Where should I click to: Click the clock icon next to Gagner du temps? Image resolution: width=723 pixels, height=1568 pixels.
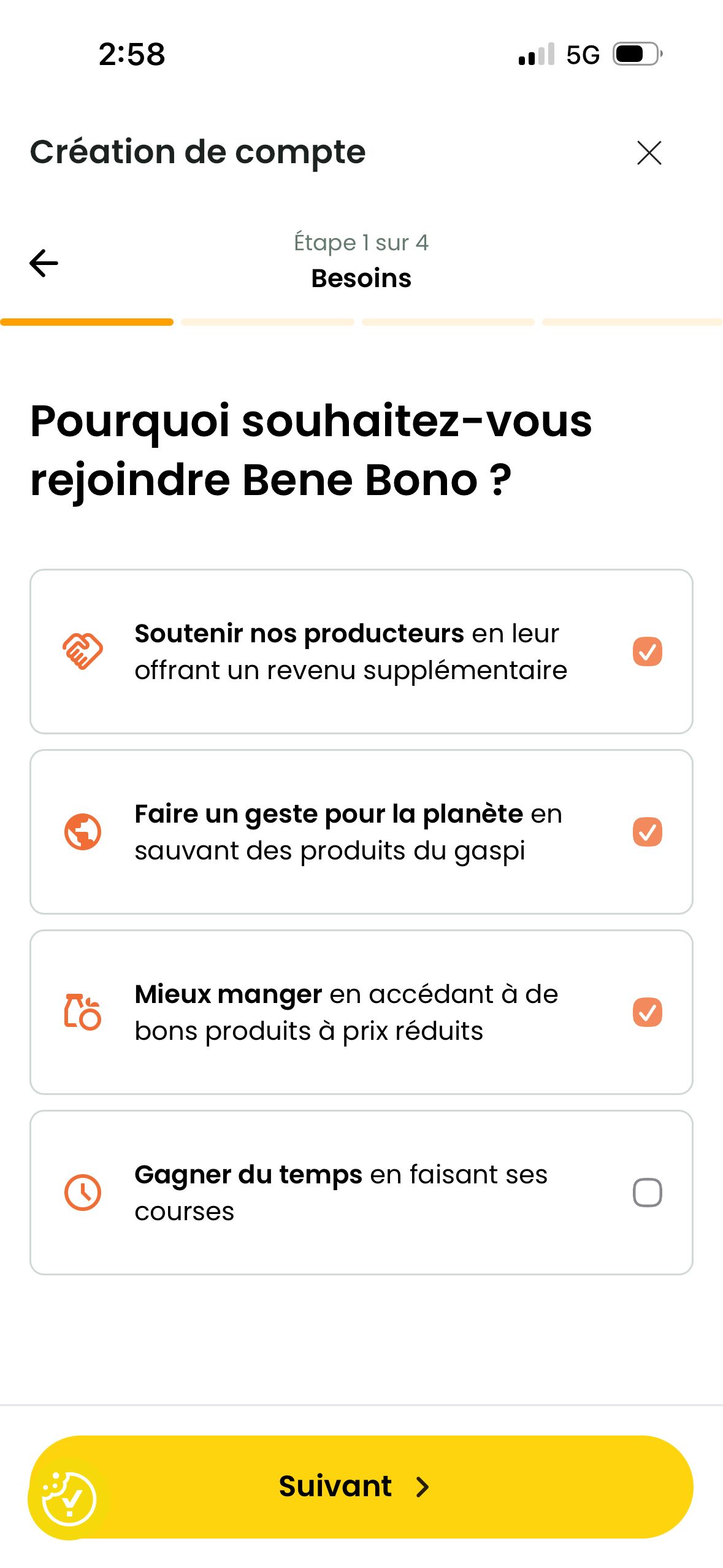pyautogui.click(x=83, y=1191)
